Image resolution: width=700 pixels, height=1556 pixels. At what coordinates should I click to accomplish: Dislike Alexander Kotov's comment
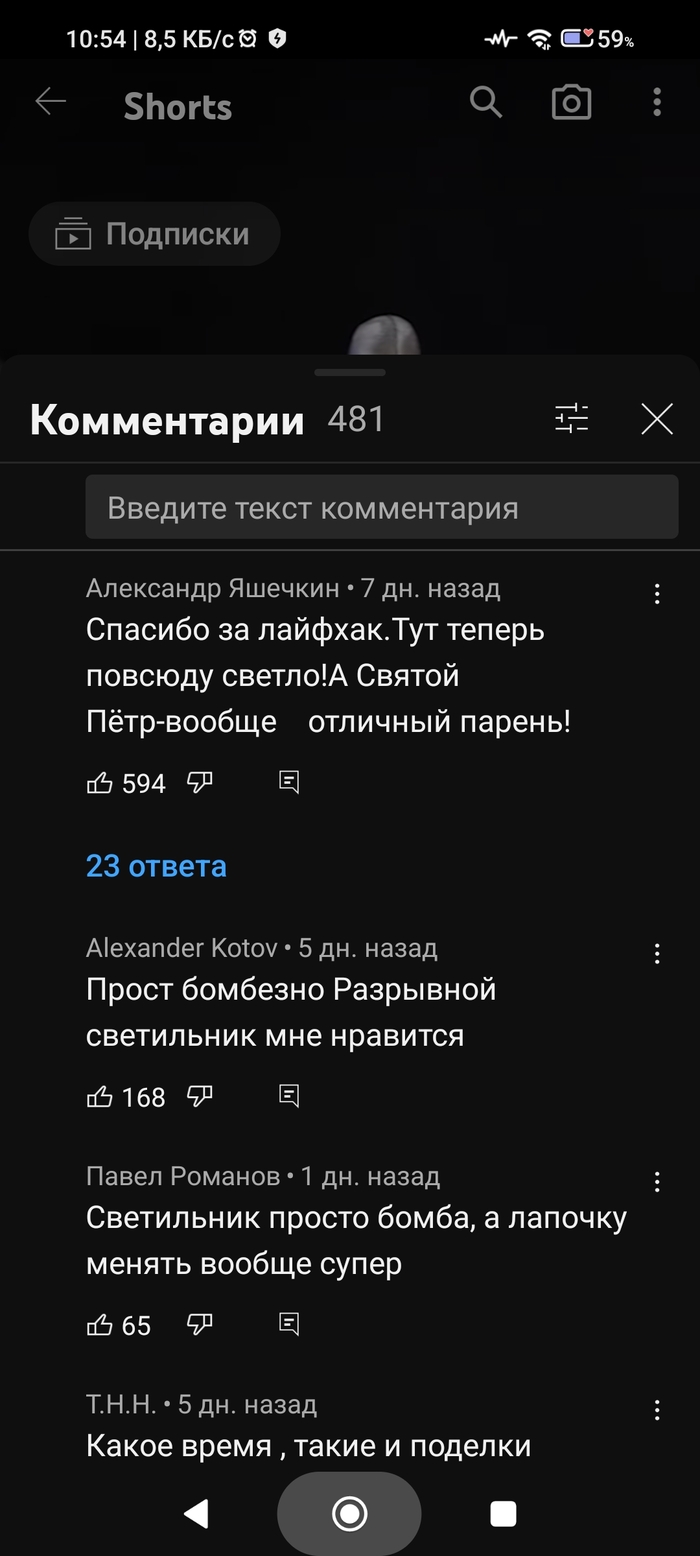(200, 1097)
